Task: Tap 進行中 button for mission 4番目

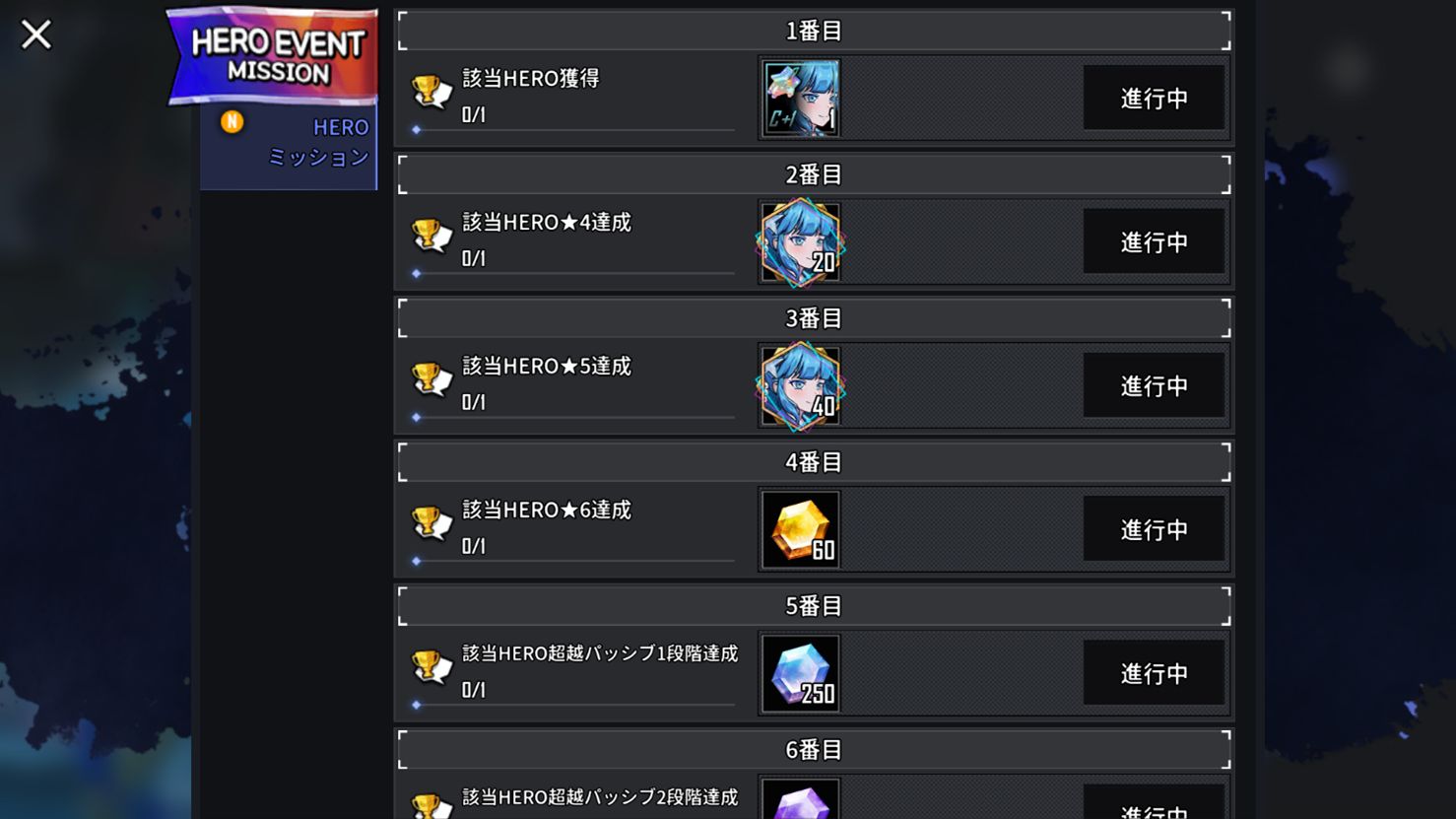Action: coord(1154,529)
